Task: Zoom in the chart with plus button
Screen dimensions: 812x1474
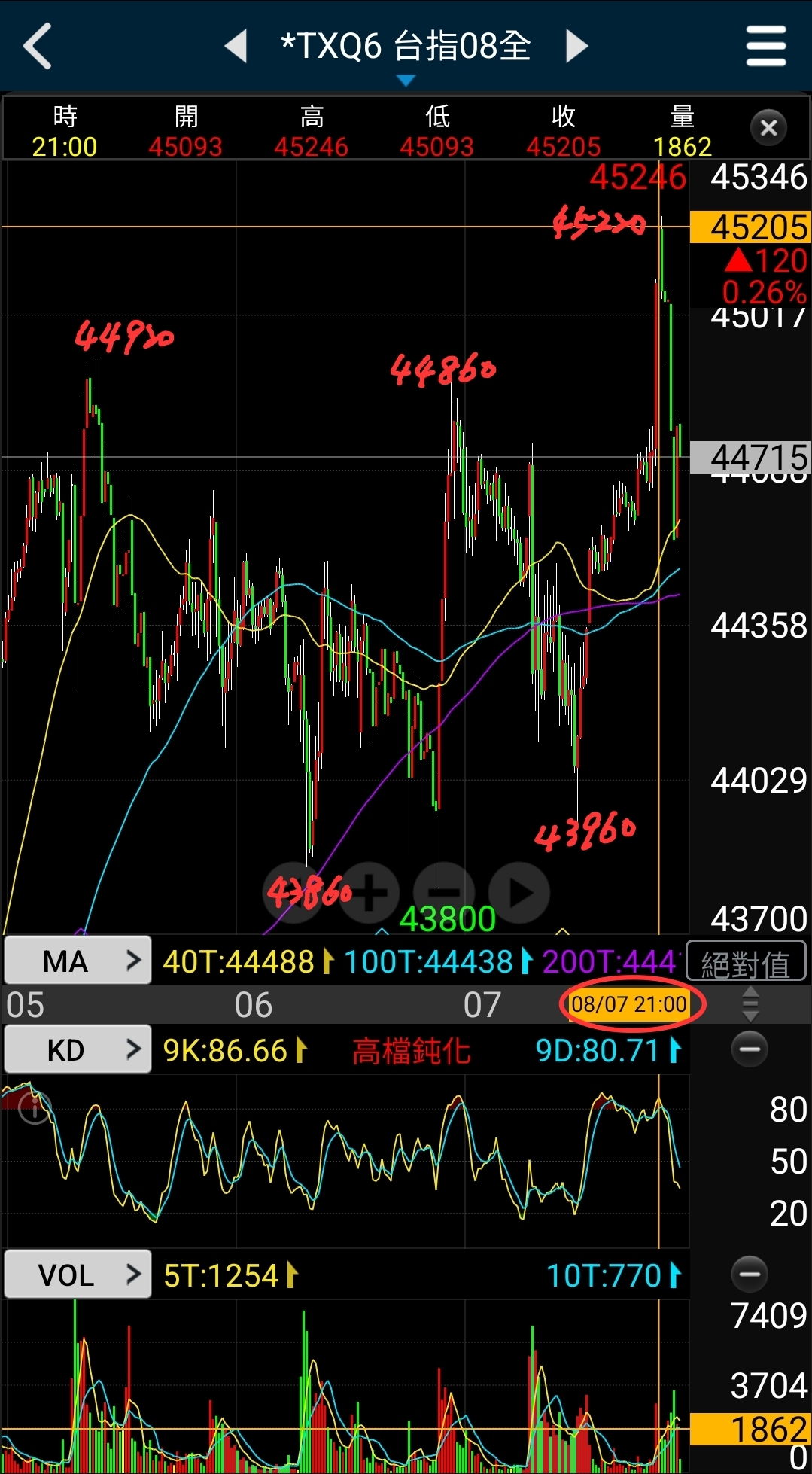Action: tap(369, 893)
